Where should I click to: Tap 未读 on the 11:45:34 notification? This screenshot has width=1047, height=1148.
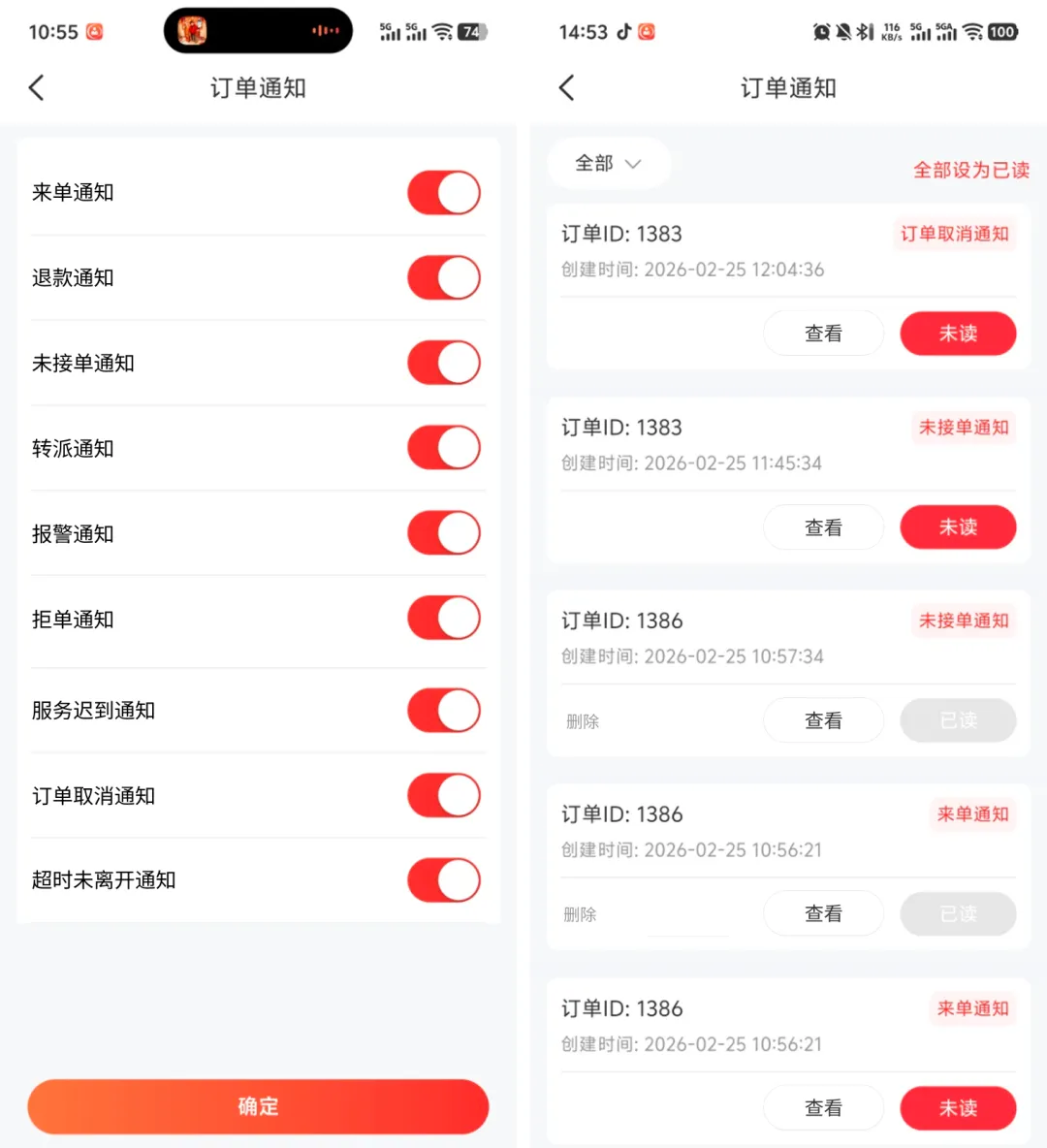point(958,527)
